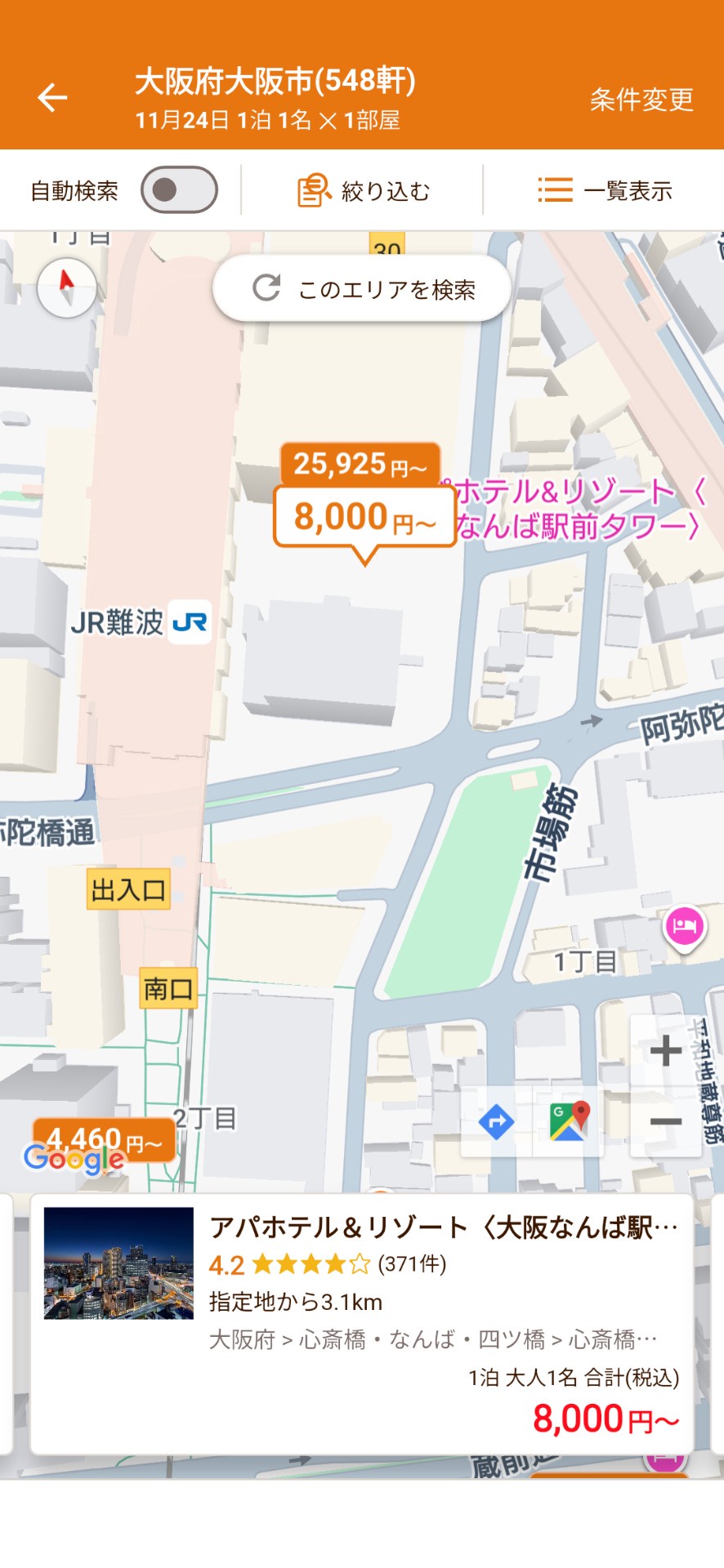Toggle the 自動検索 switch
The width and height of the screenshot is (724, 1568).
(179, 190)
